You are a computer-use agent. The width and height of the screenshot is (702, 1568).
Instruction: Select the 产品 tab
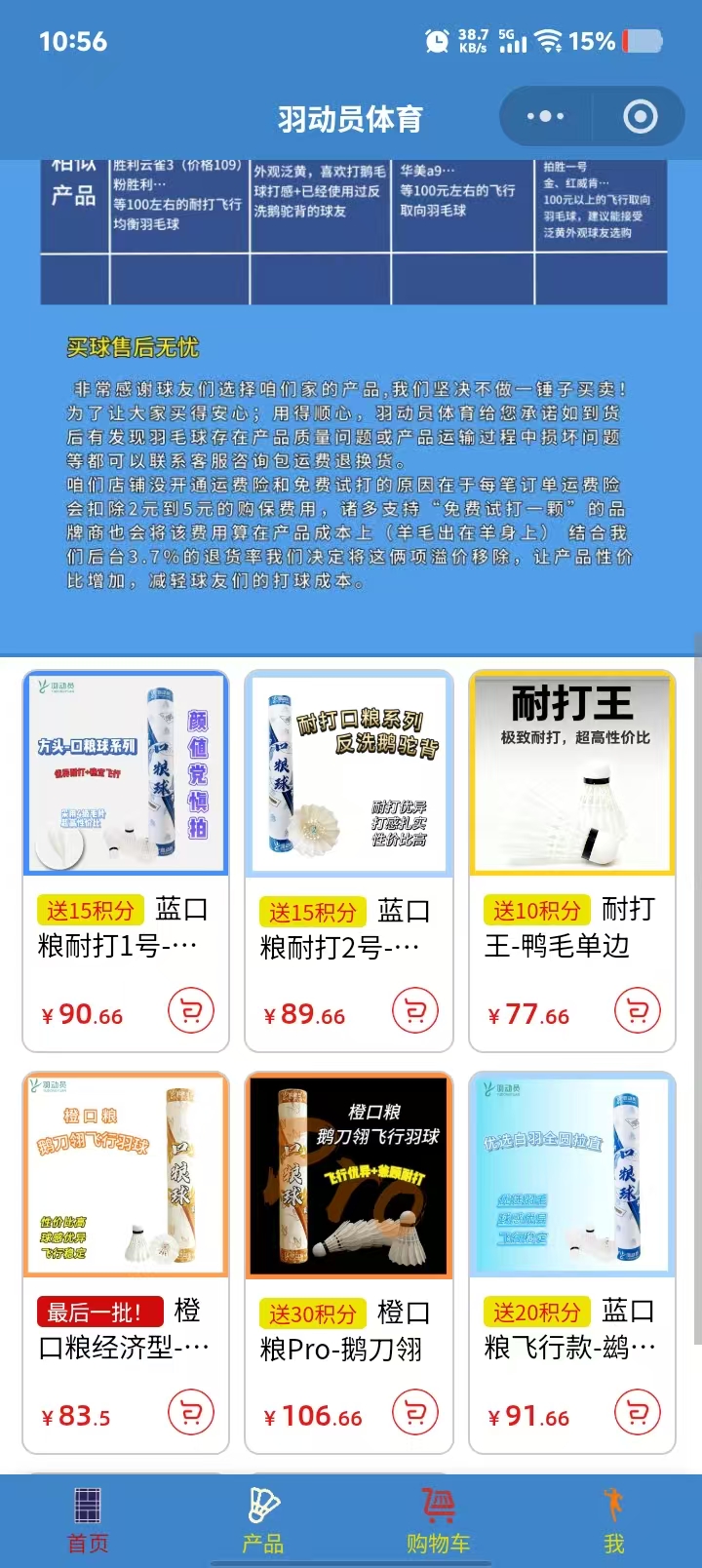(263, 1521)
